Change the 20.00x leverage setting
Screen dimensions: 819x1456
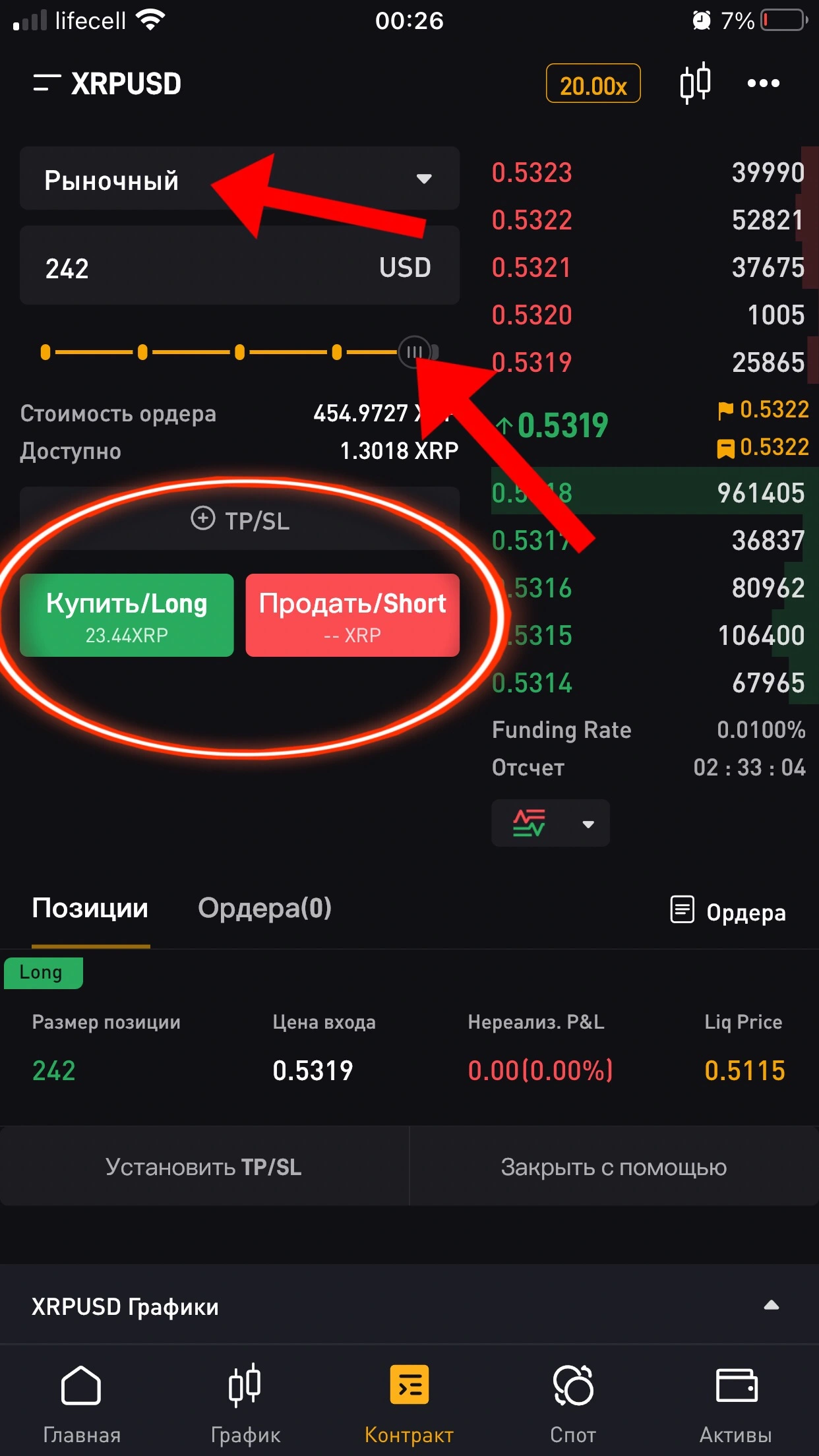pos(593,84)
